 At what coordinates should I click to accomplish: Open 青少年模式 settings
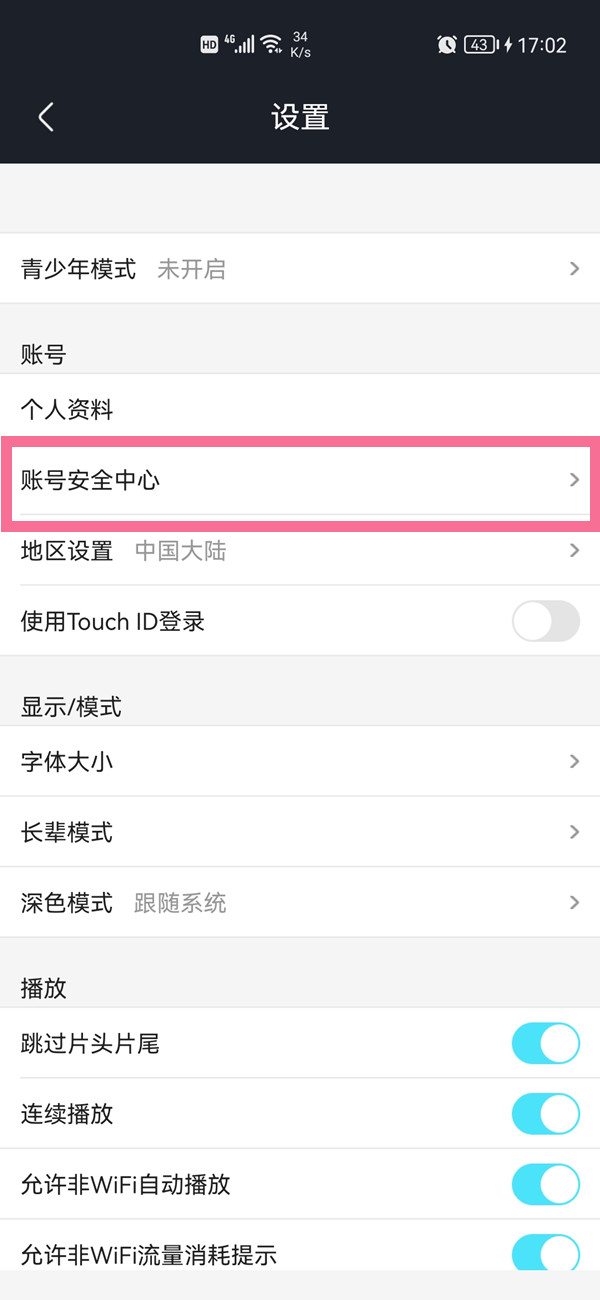300,269
